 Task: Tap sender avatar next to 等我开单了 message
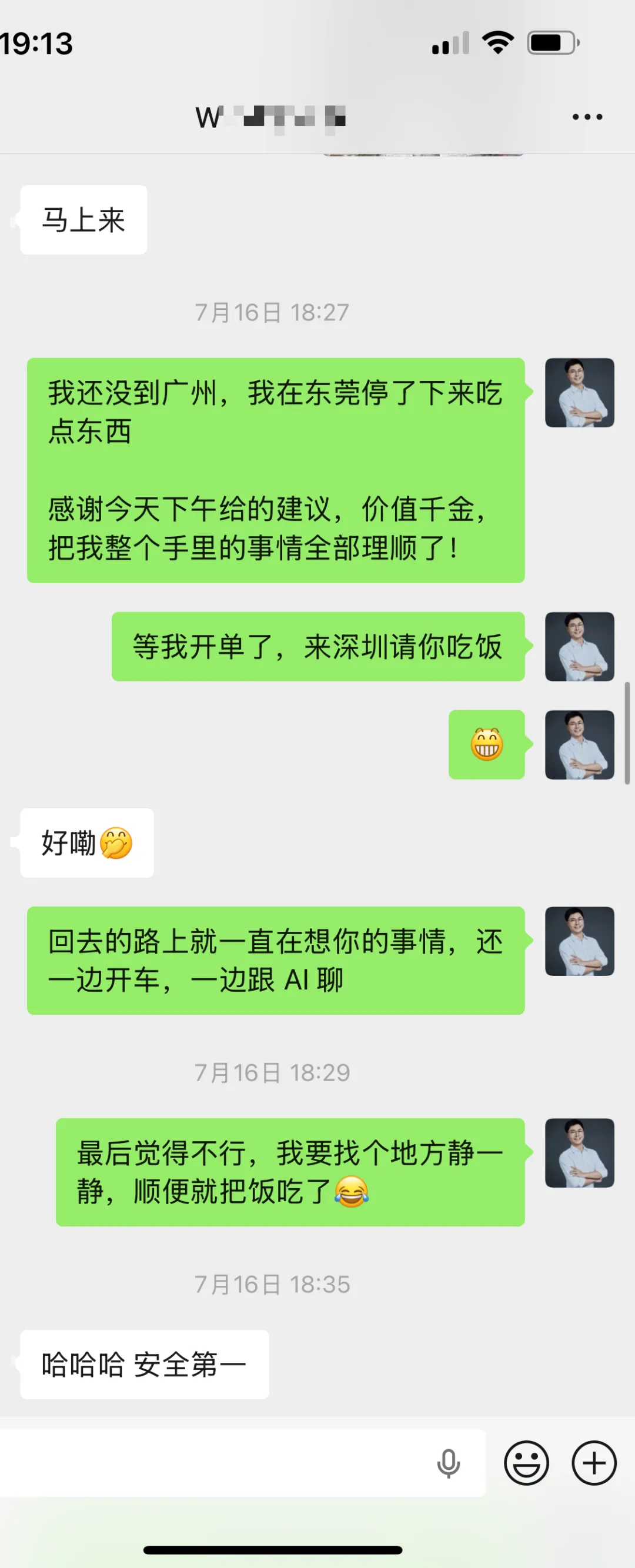[x=580, y=647]
